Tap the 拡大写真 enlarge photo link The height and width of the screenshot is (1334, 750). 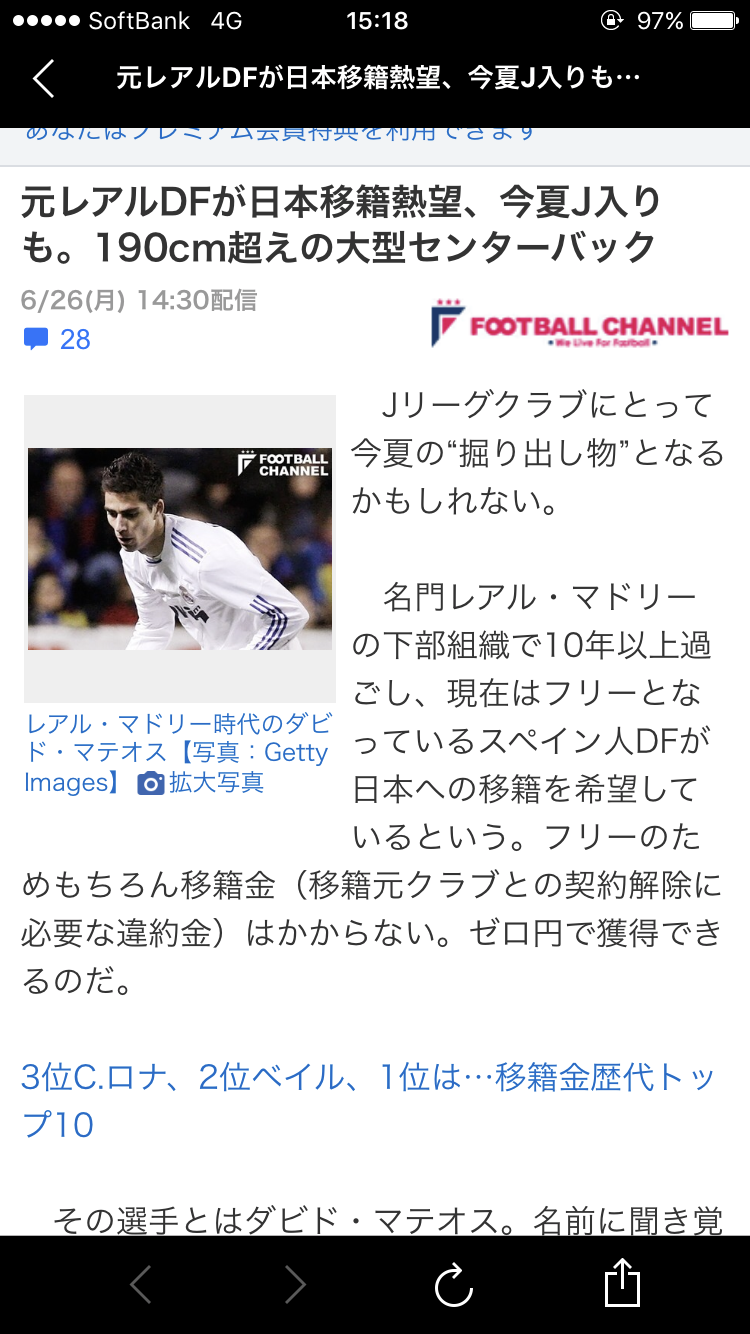pos(202,783)
